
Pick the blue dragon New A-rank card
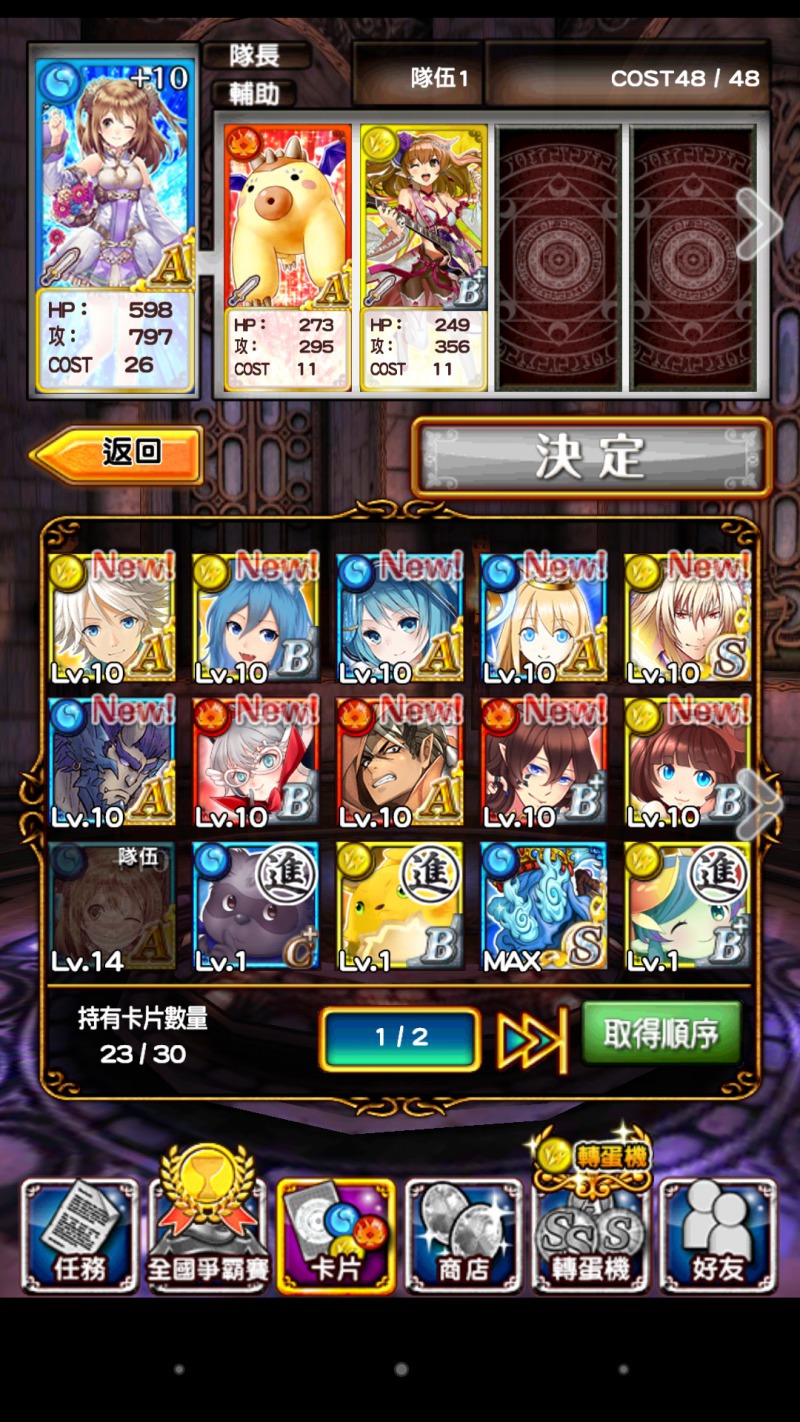tap(112, 763)
